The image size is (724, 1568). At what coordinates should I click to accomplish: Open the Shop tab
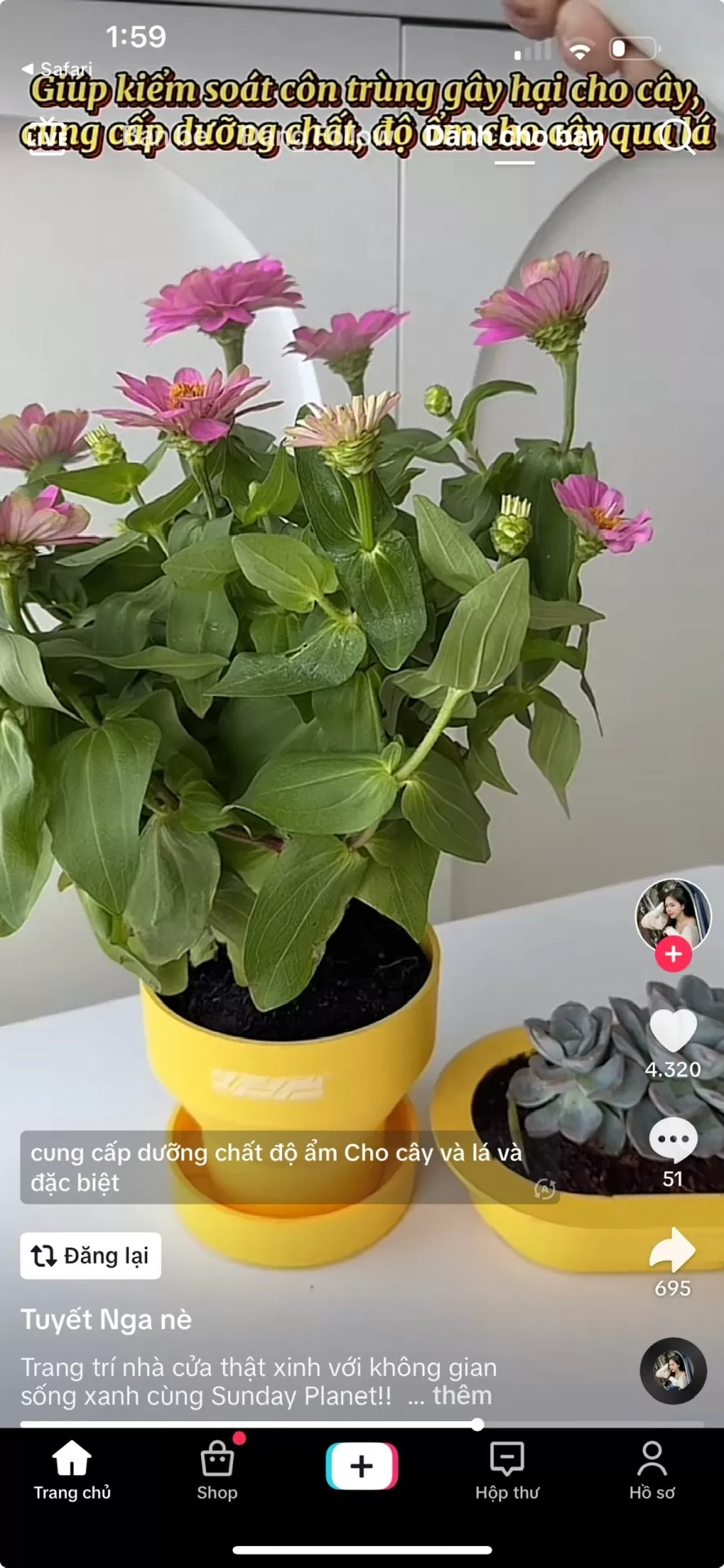pyautogui.click(x=217, y=1470)
